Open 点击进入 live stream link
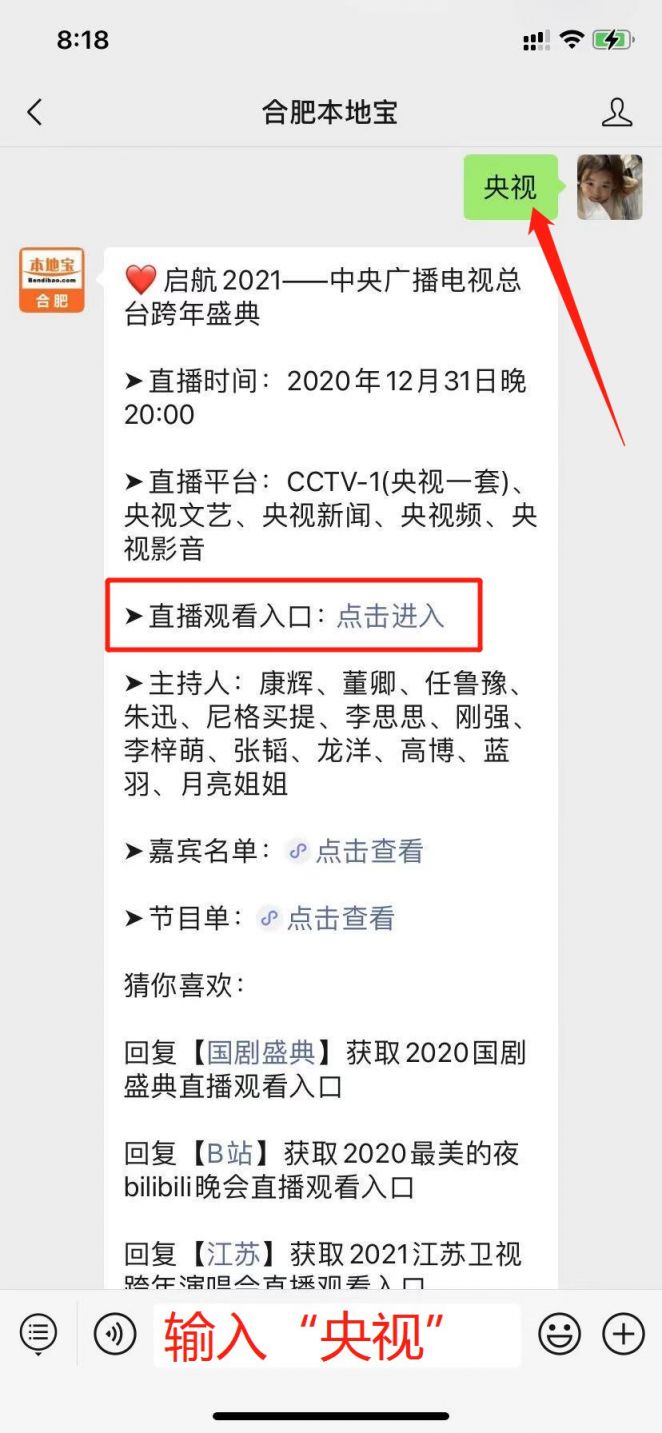Viewport: 662px width, 1433px height. [390, 616]
